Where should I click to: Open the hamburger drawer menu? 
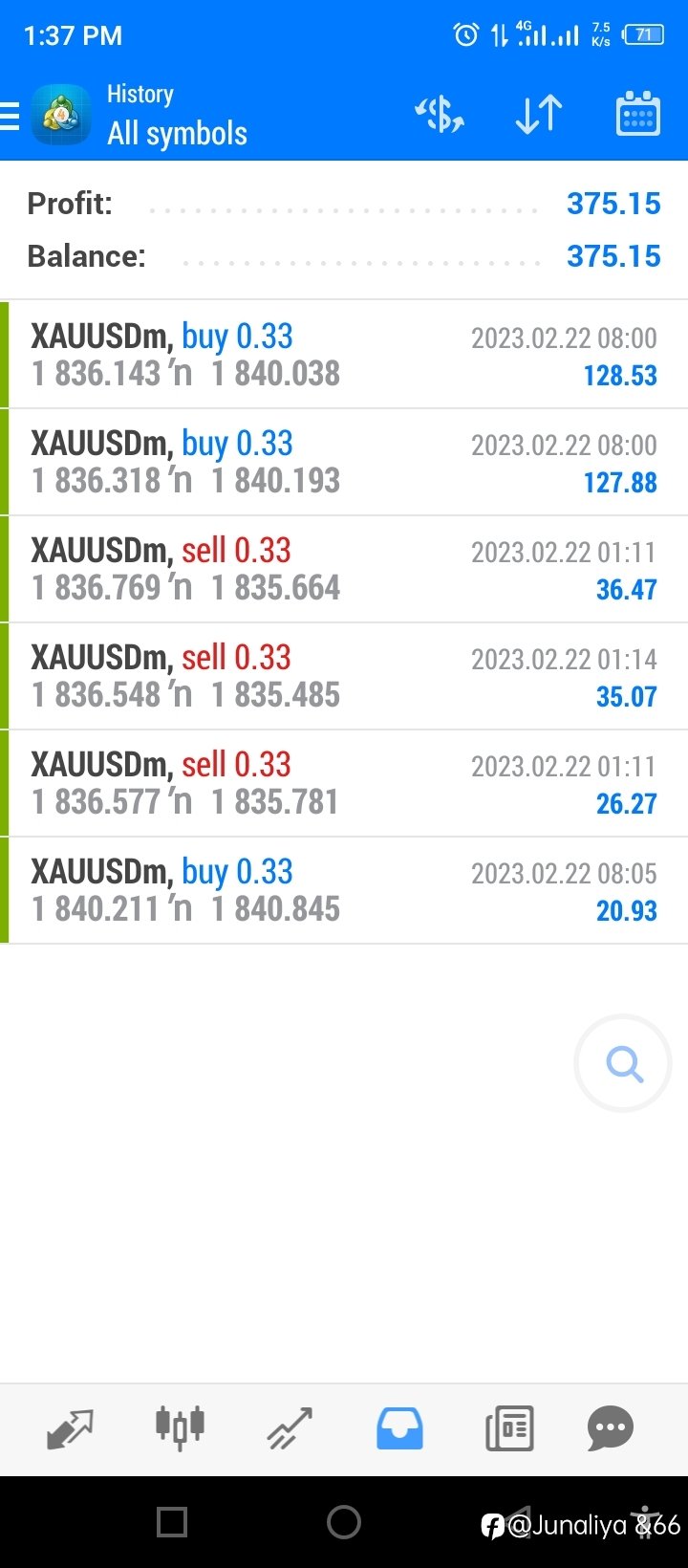click(10, 116)
